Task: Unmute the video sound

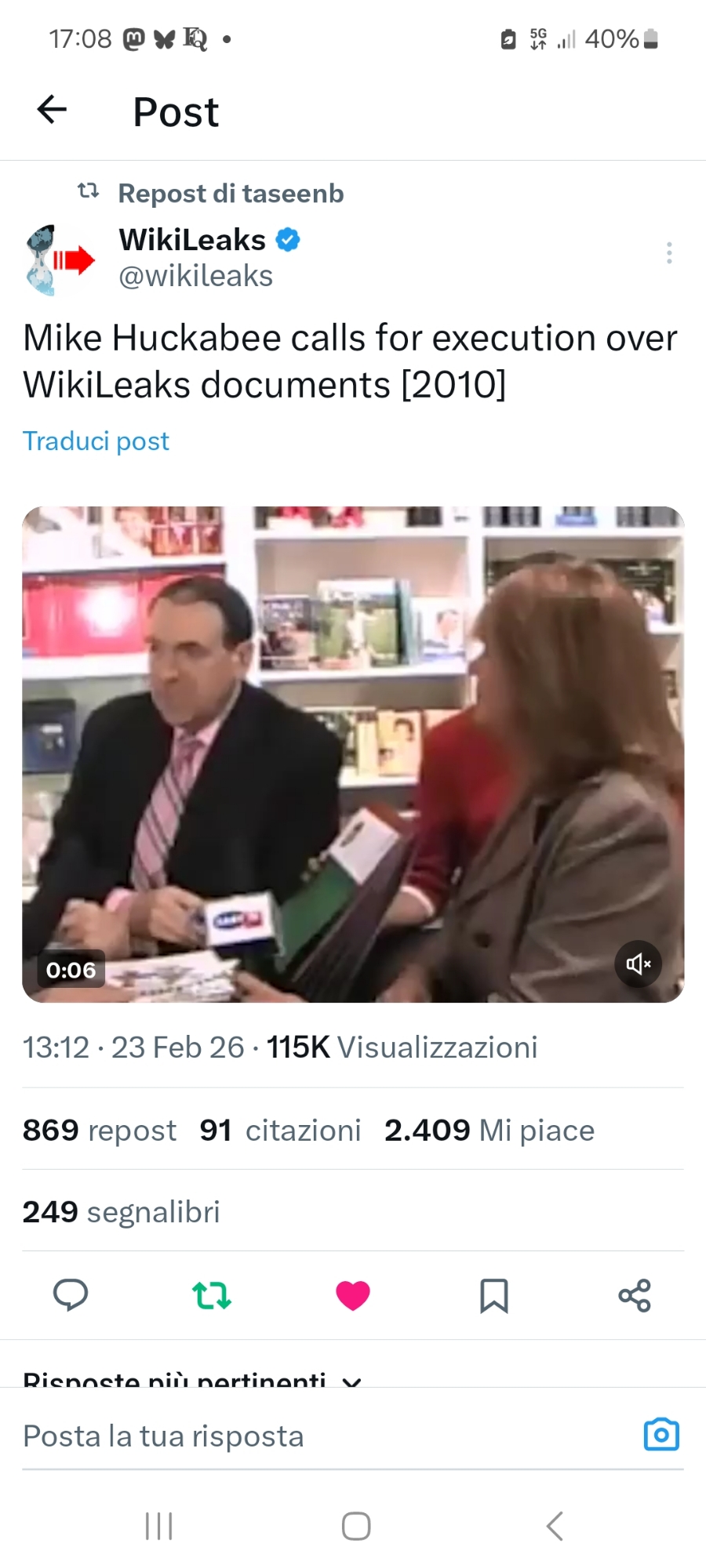Action: click(638, 964)
